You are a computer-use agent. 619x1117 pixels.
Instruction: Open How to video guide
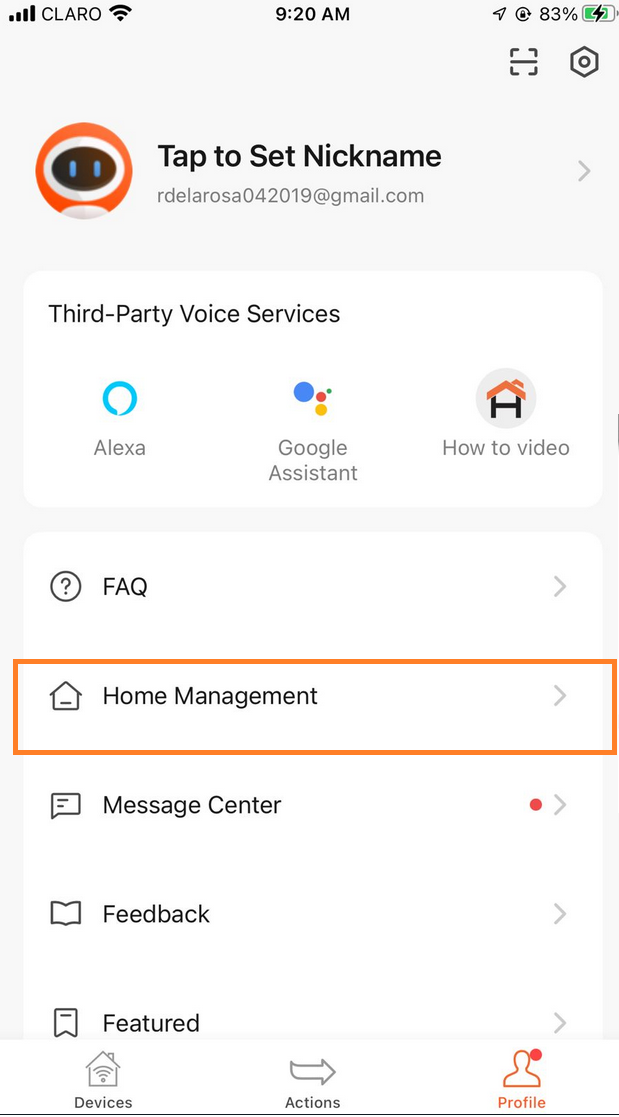tap(505, 415)
